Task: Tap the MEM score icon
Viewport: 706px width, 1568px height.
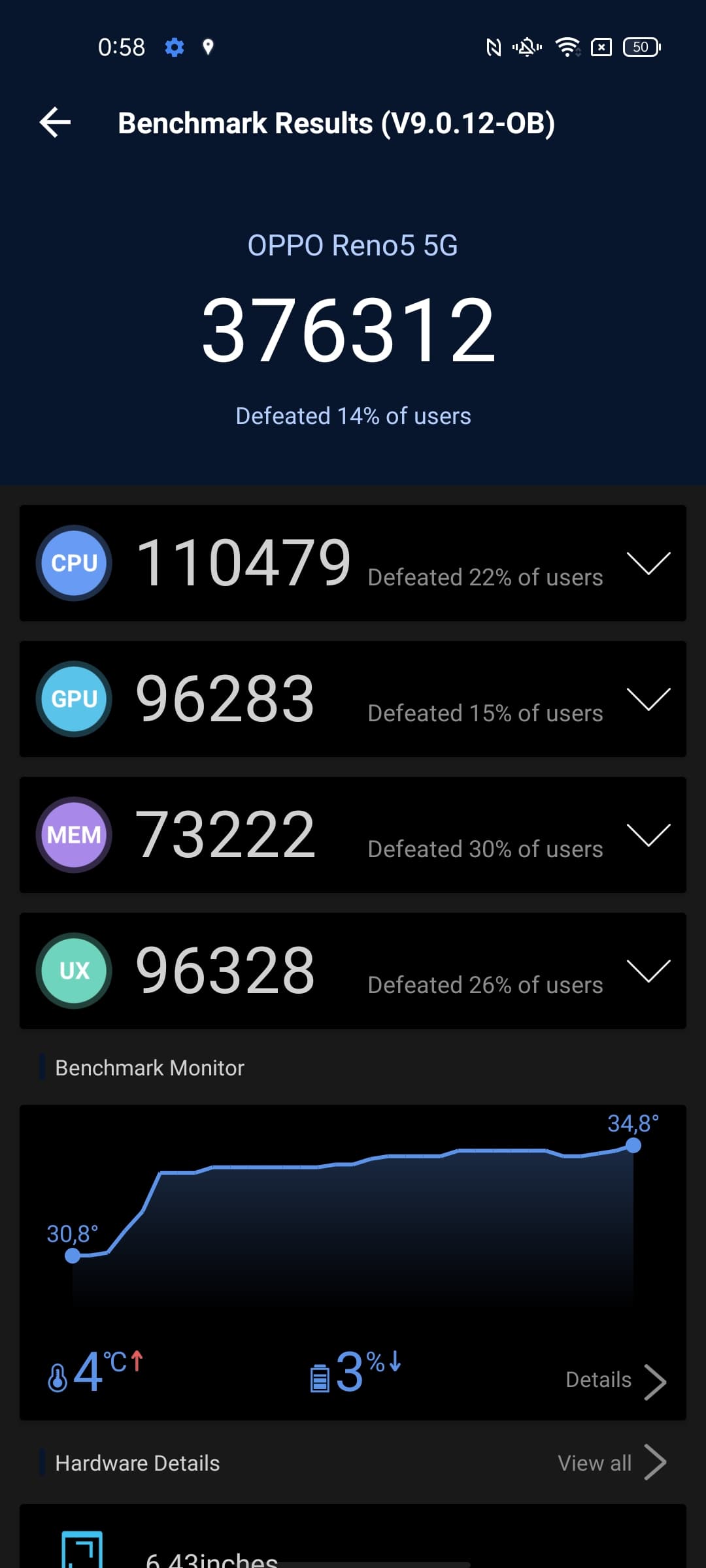Action: [73, 835]
